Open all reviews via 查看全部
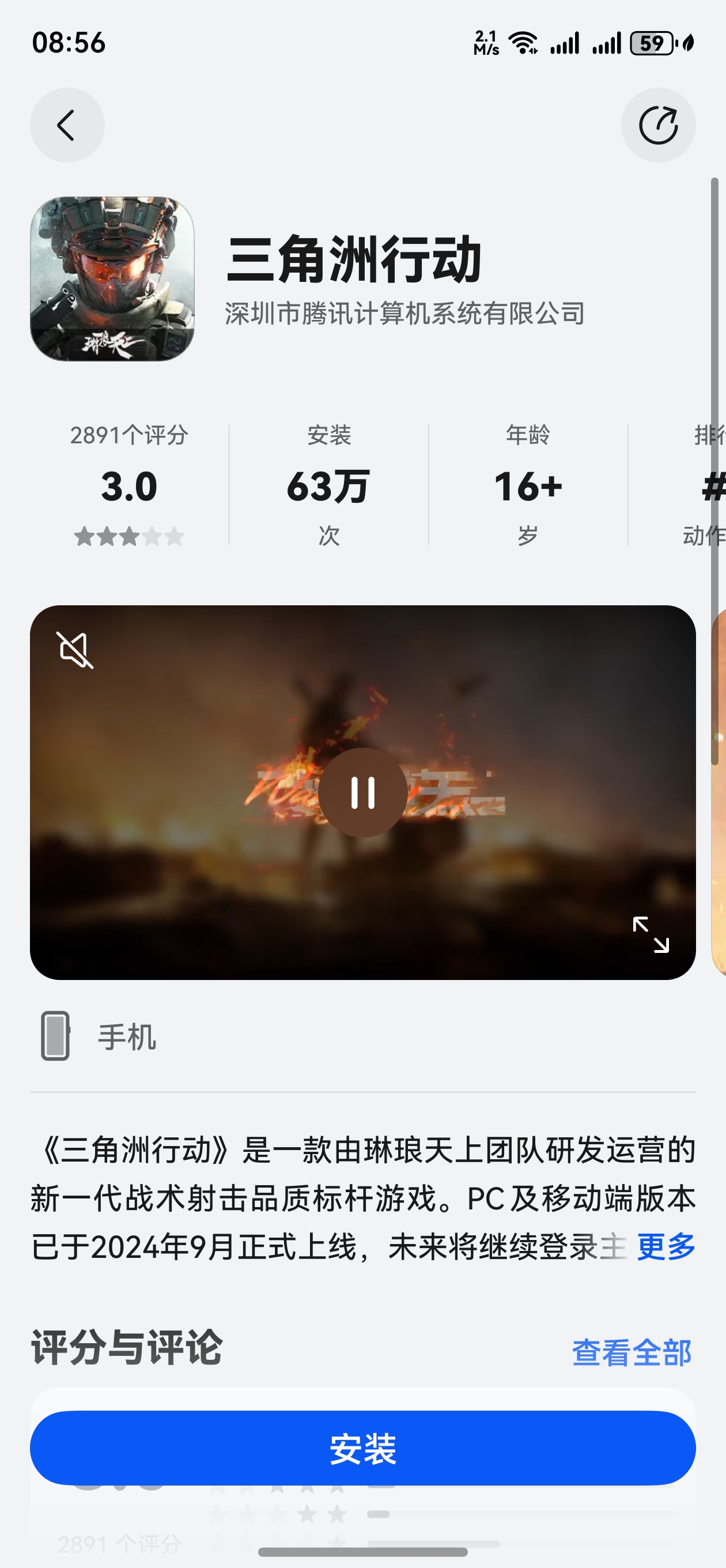Image resolution: width=726 pixels, height=1568 pixels. tap(632, 1352)
